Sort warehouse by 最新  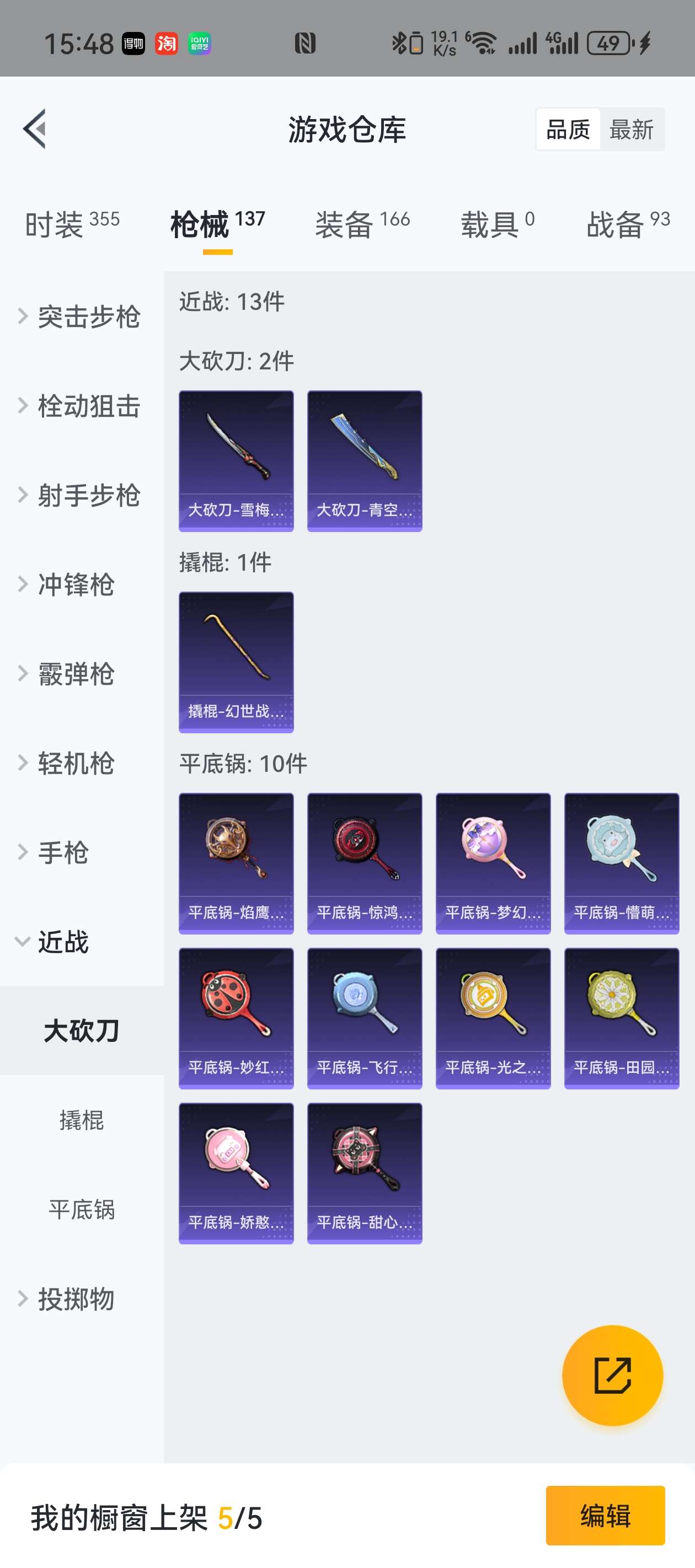pyautogui.click(x=631, y=130)
